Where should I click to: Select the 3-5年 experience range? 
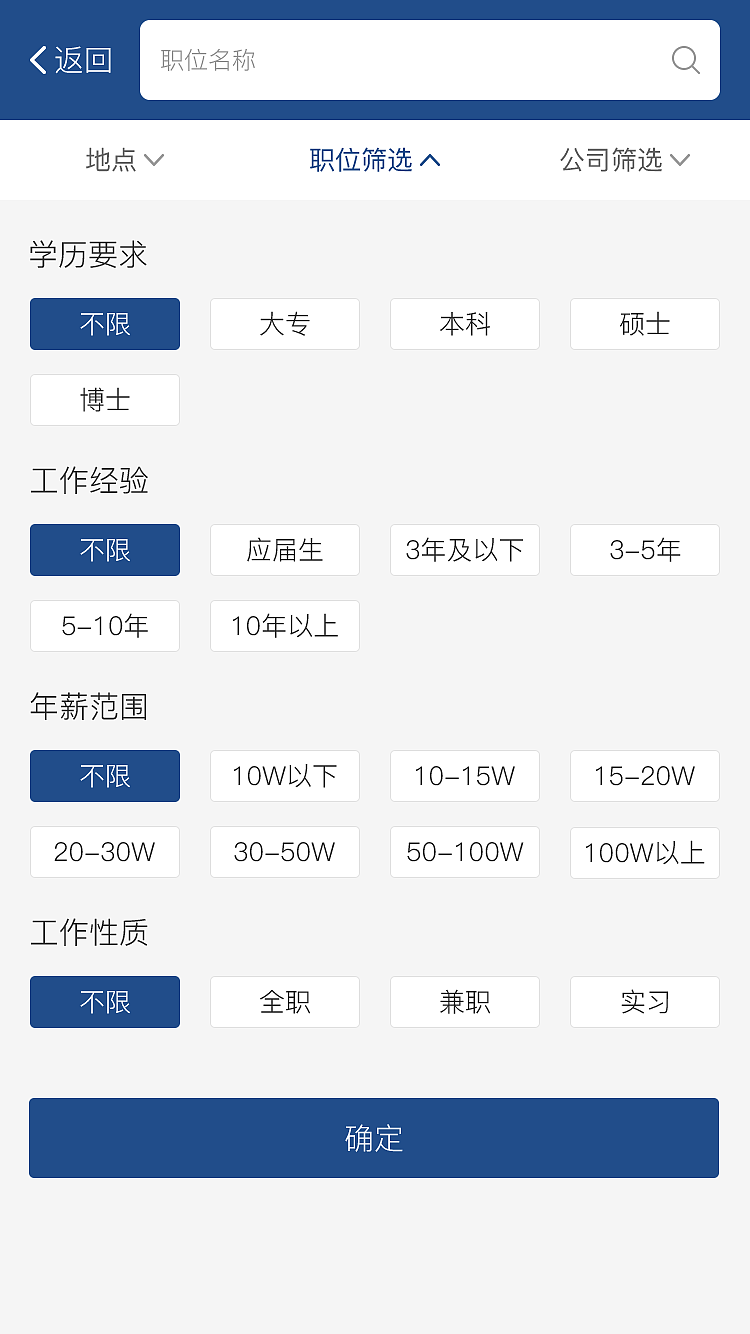(644, 550)
